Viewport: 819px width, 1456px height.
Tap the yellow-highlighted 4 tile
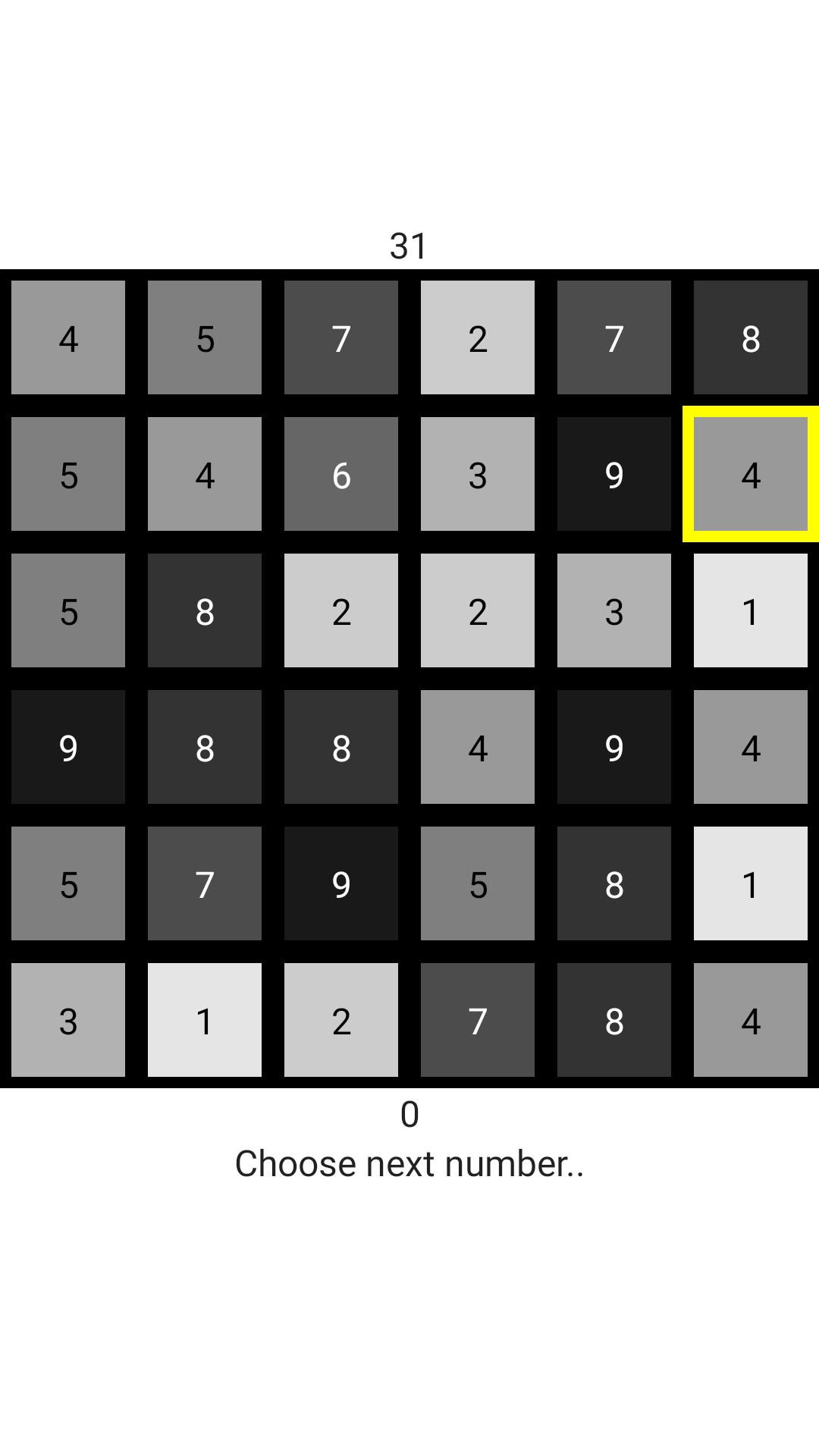751,474
